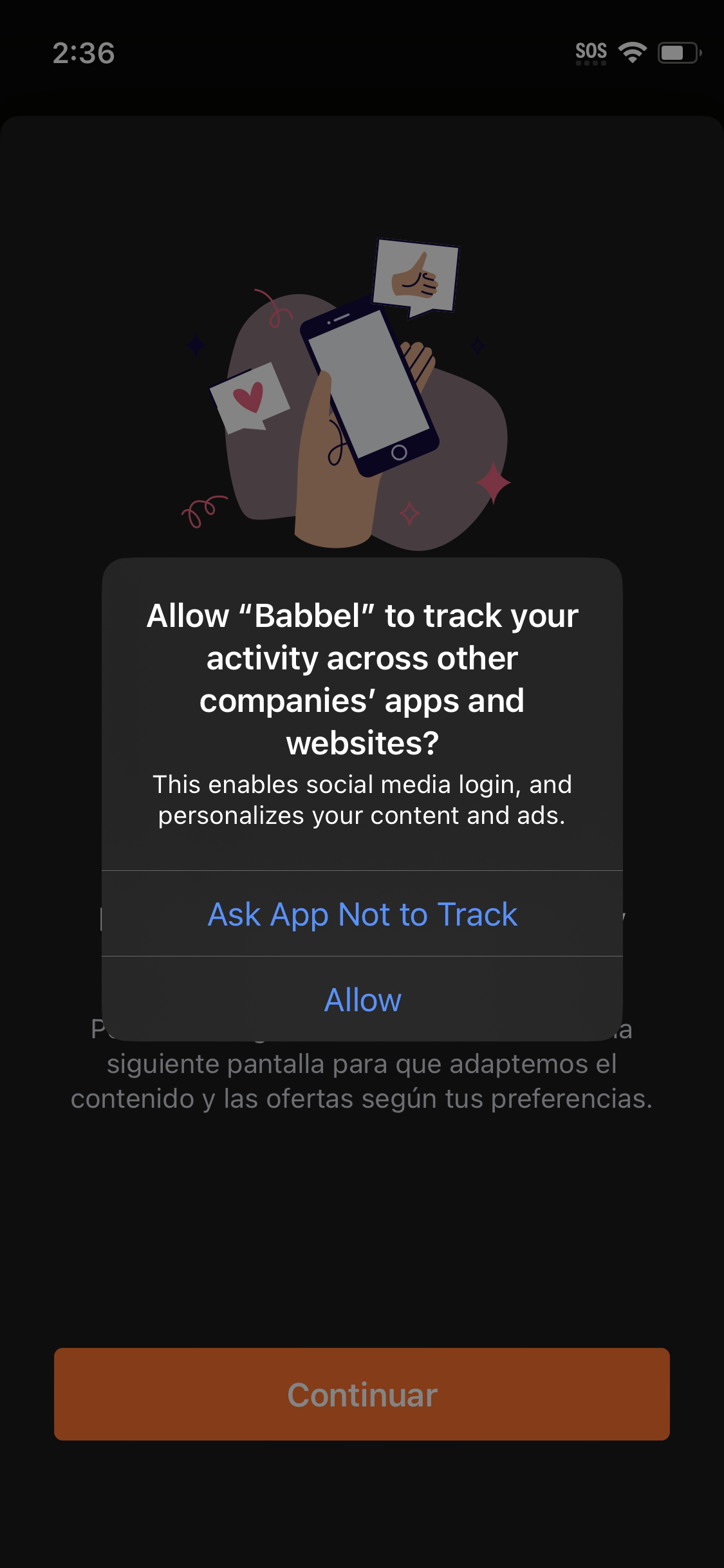The height and width of the screenshot is (1568, 724).
Task: Select Ask App Not to Track
Action: tap(362, 914)
